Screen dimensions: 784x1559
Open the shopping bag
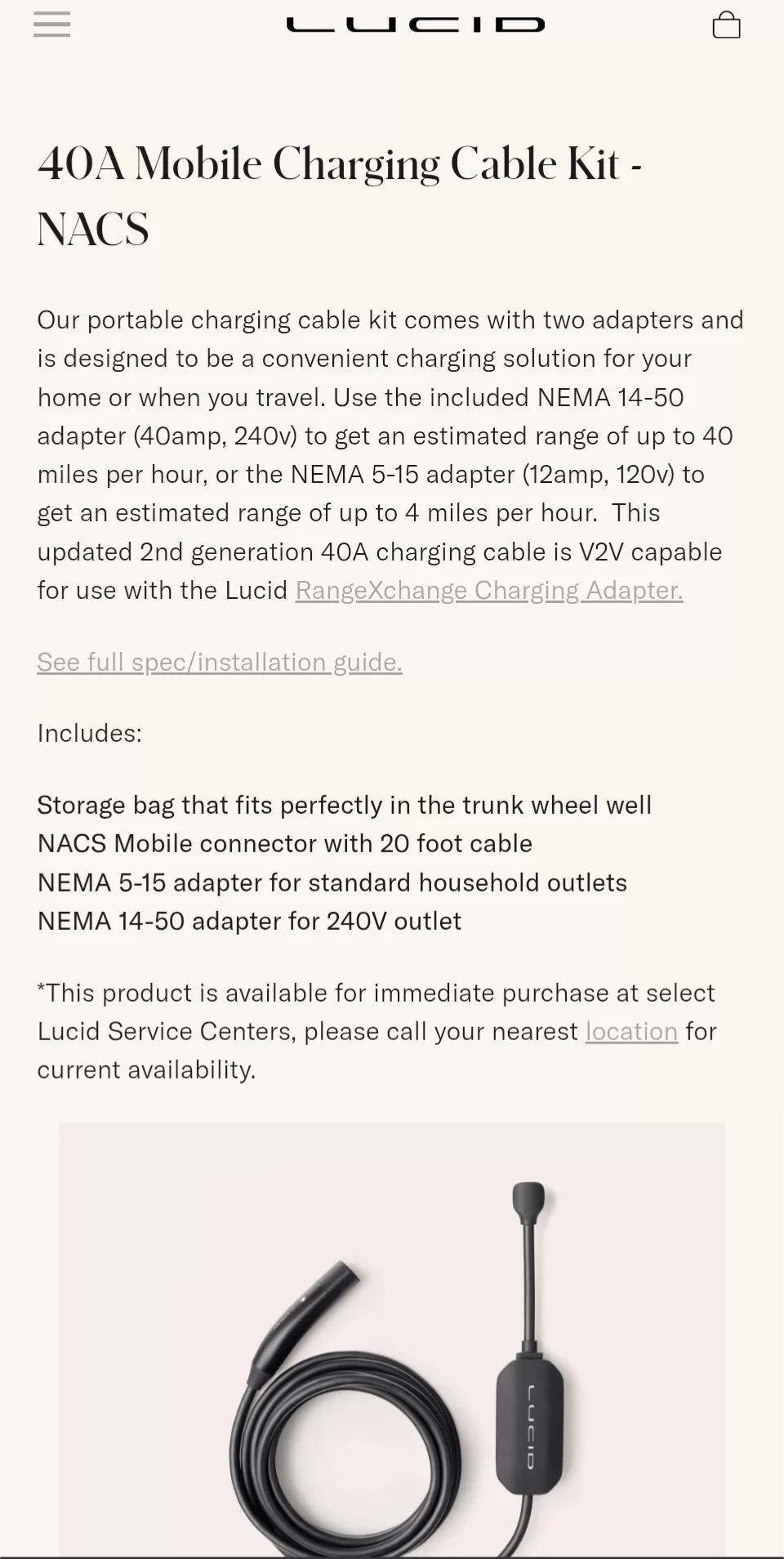click(x=726, y=25)
